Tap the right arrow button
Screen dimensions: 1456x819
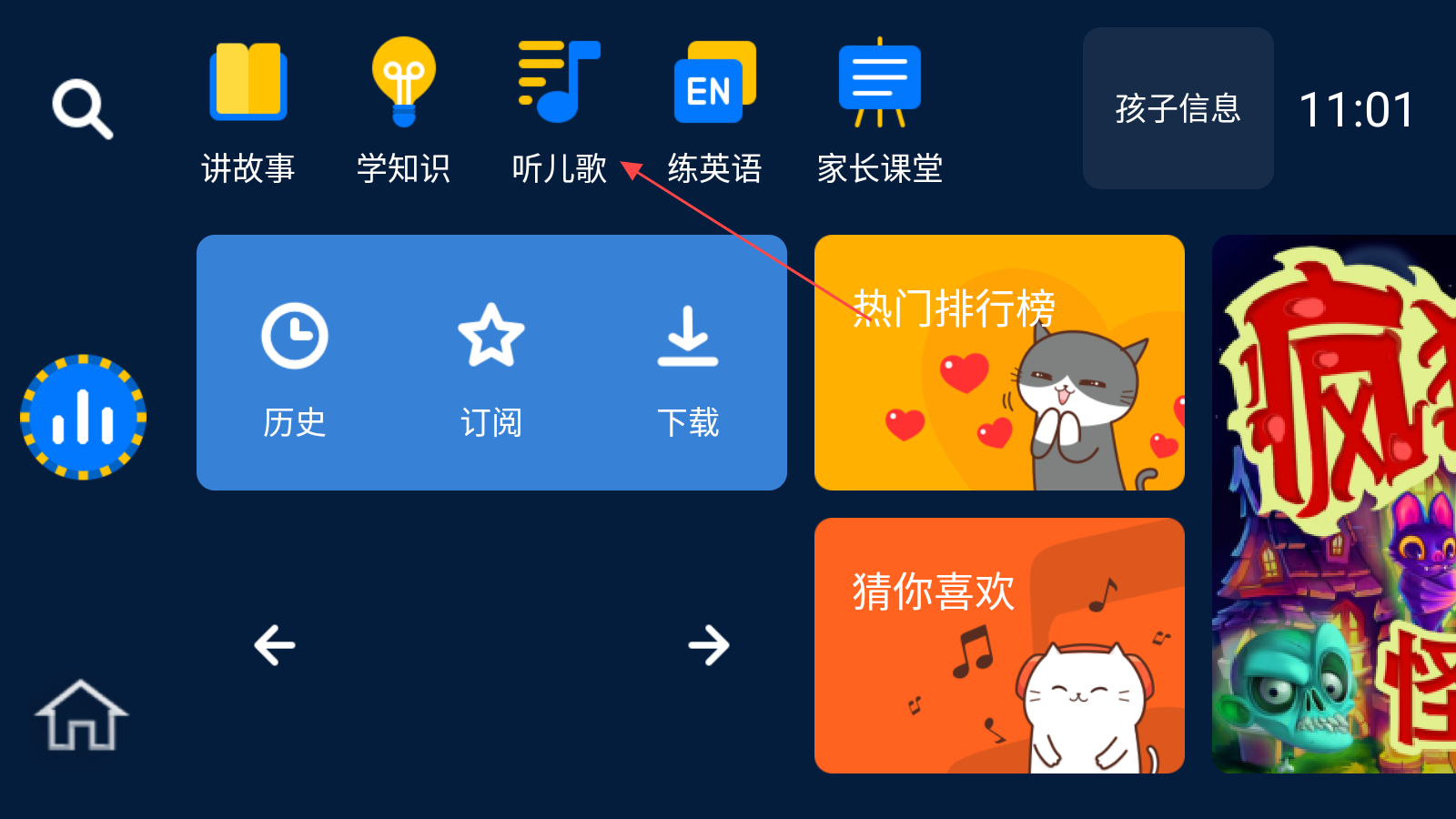[x=708, y=645]
